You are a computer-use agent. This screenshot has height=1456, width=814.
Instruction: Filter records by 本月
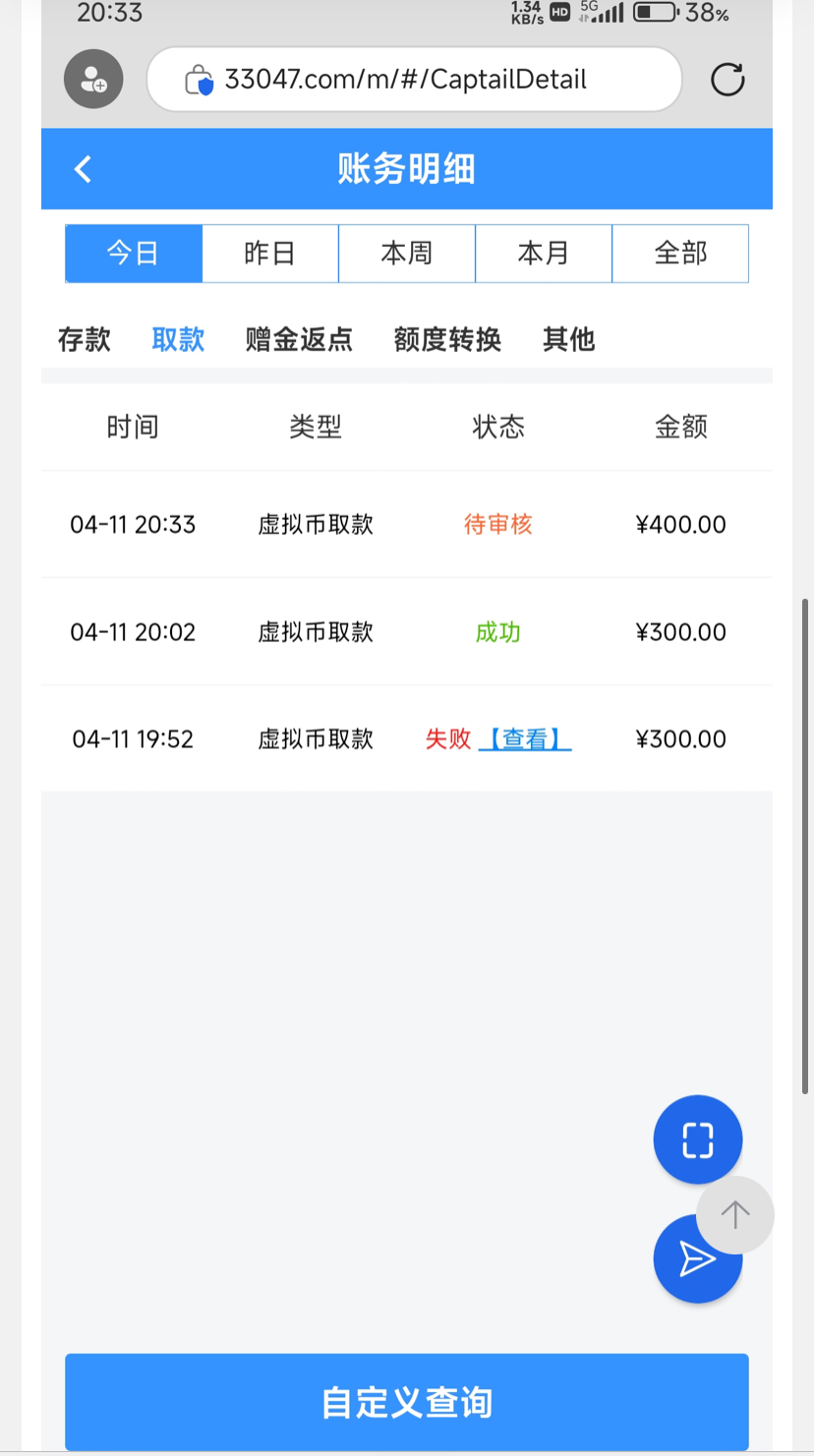point(544,254)
